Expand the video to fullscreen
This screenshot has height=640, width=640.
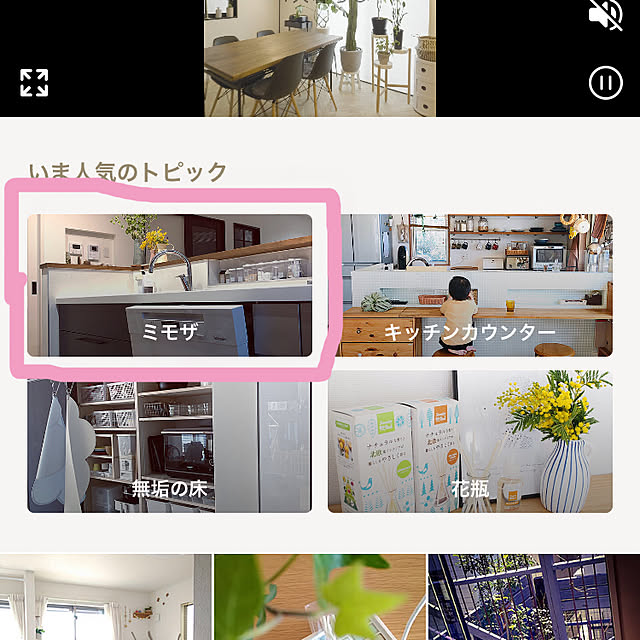pos(34,82)
